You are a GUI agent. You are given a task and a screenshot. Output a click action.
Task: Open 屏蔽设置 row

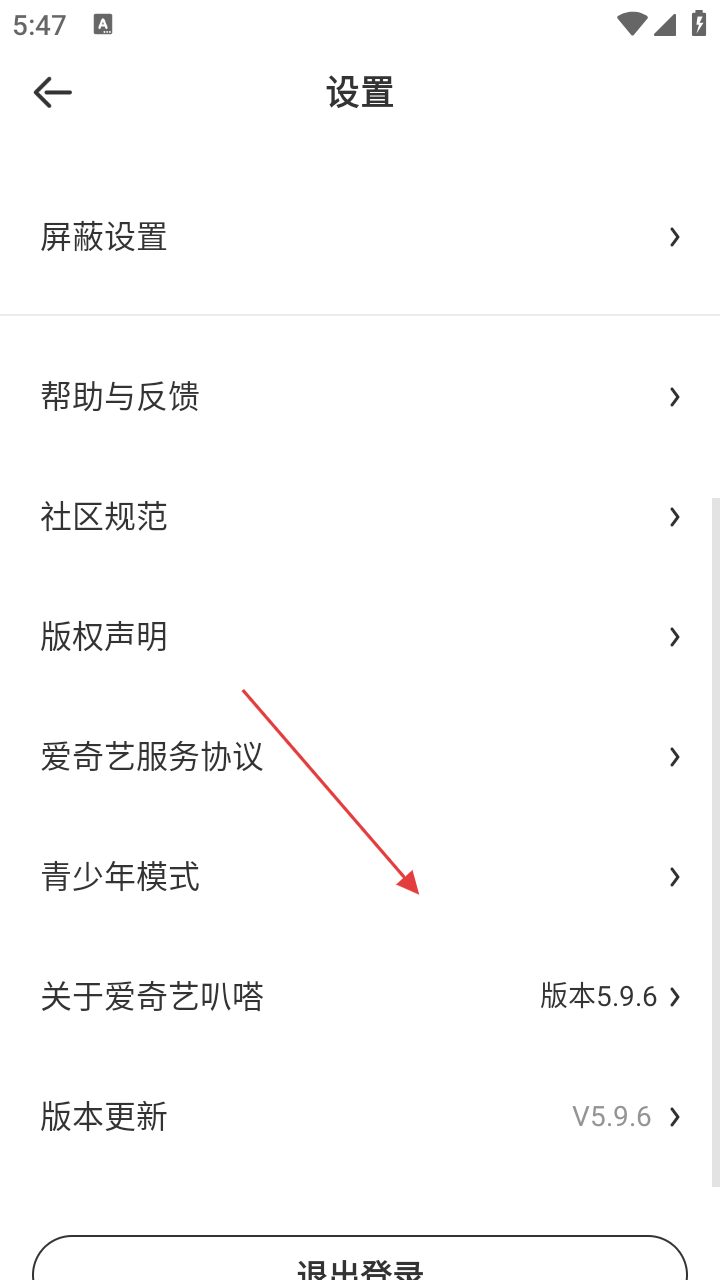click(x=360, y=237)
